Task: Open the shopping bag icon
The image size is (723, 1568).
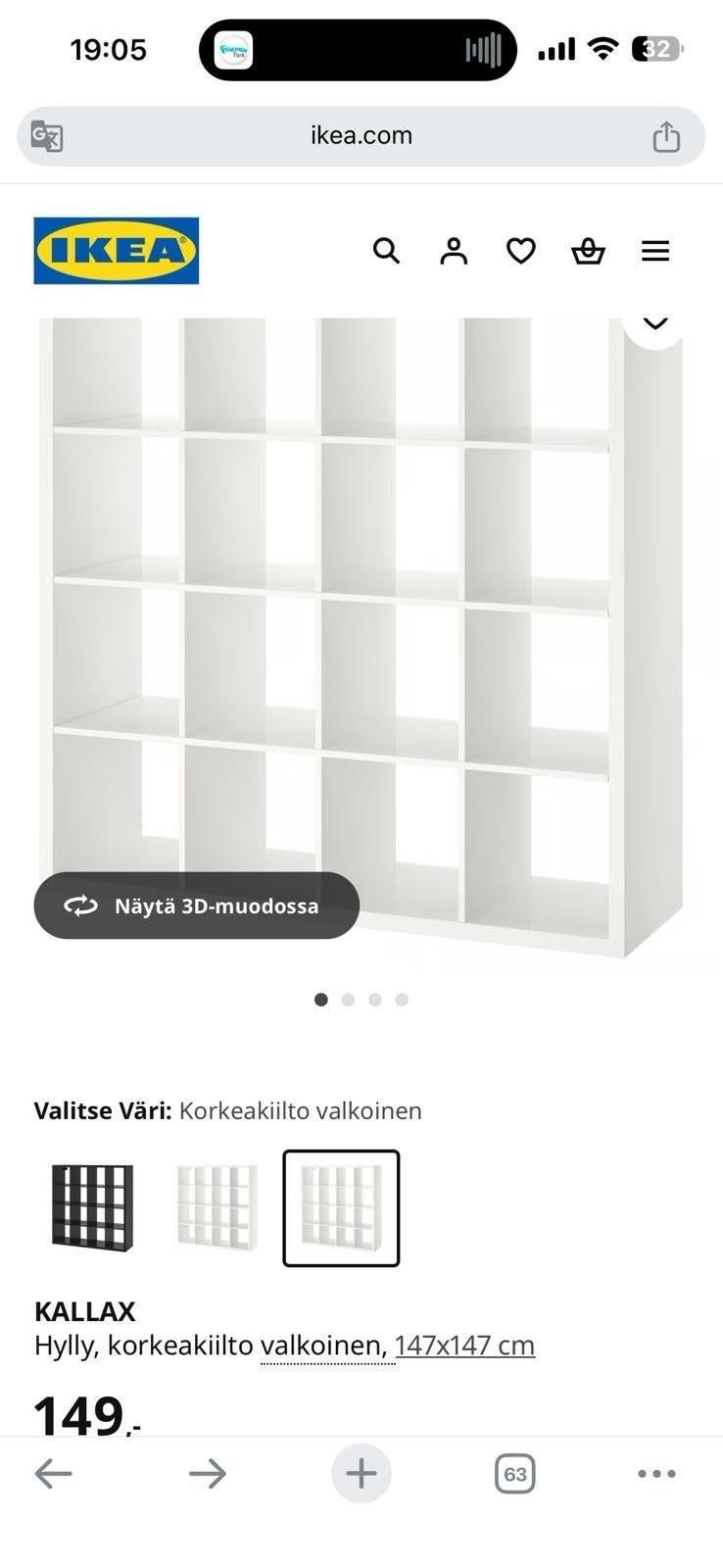Action: pyautogui.click(x=588, y=251)
